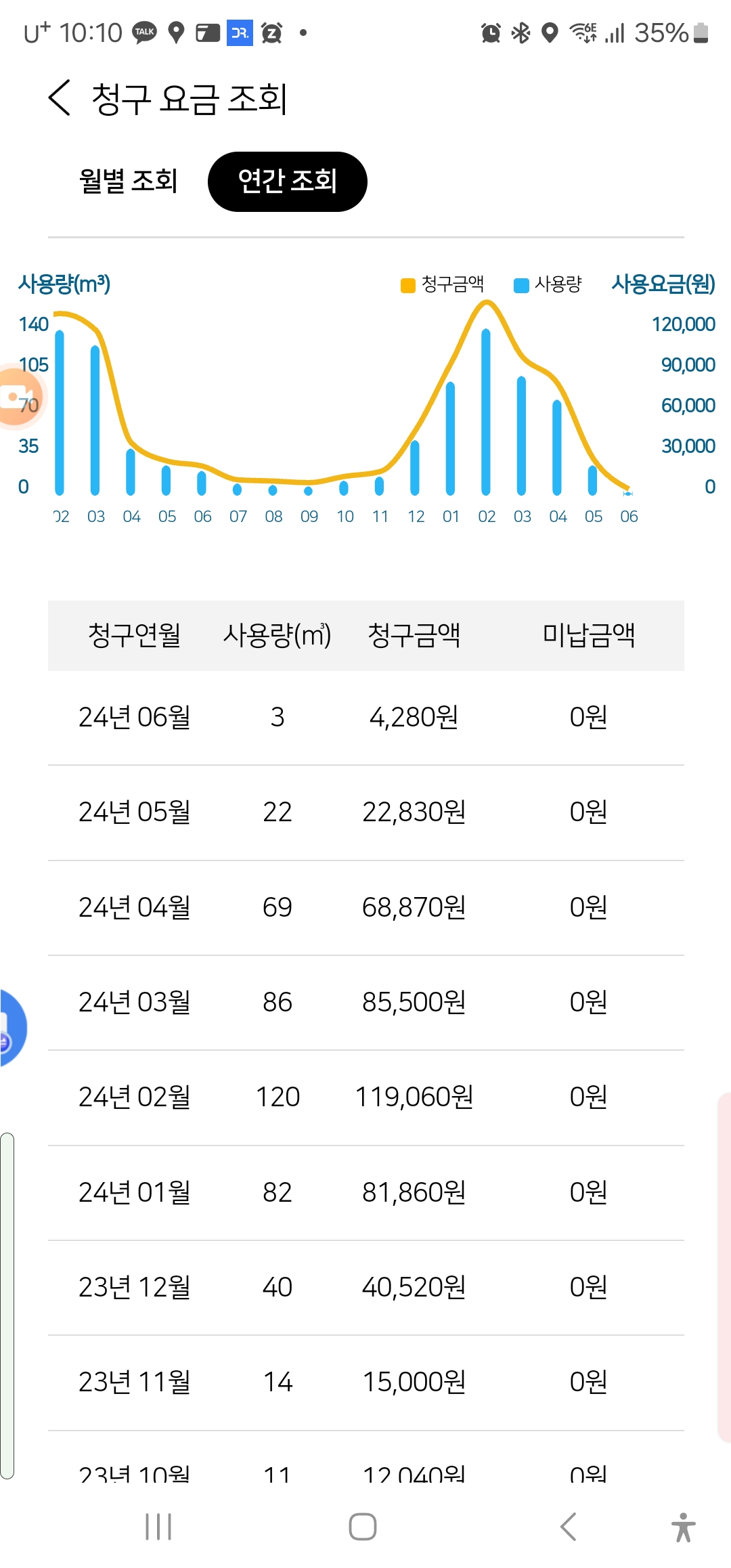Viewport: 731px width, 1568px height.
Task: Go to the home screen
Action: [x=363, y=1527]
